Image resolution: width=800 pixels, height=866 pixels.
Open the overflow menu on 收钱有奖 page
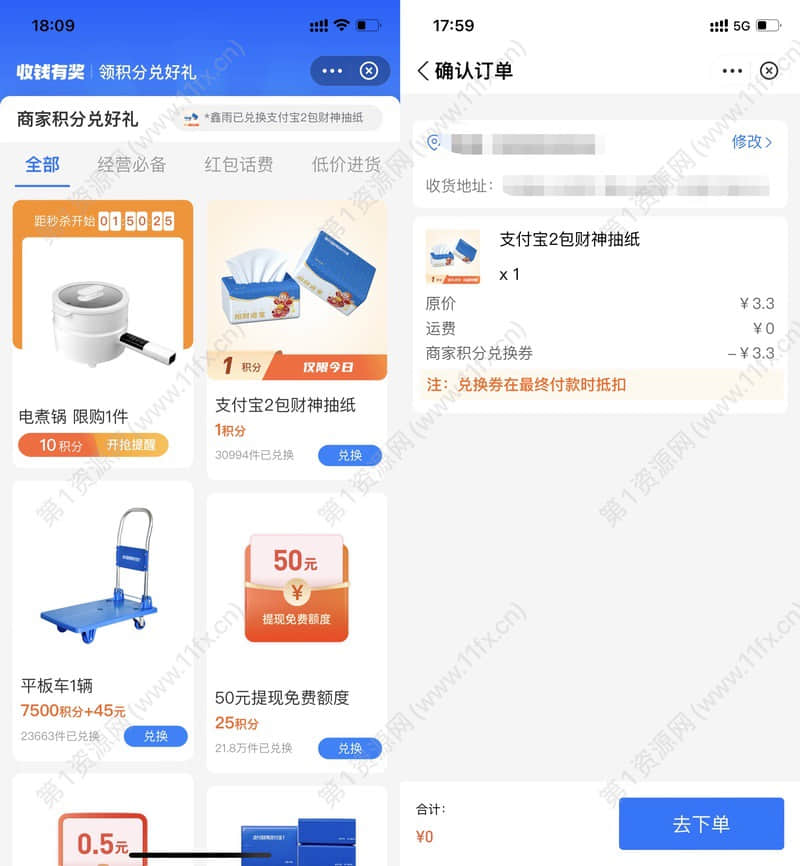click(332, 71)
